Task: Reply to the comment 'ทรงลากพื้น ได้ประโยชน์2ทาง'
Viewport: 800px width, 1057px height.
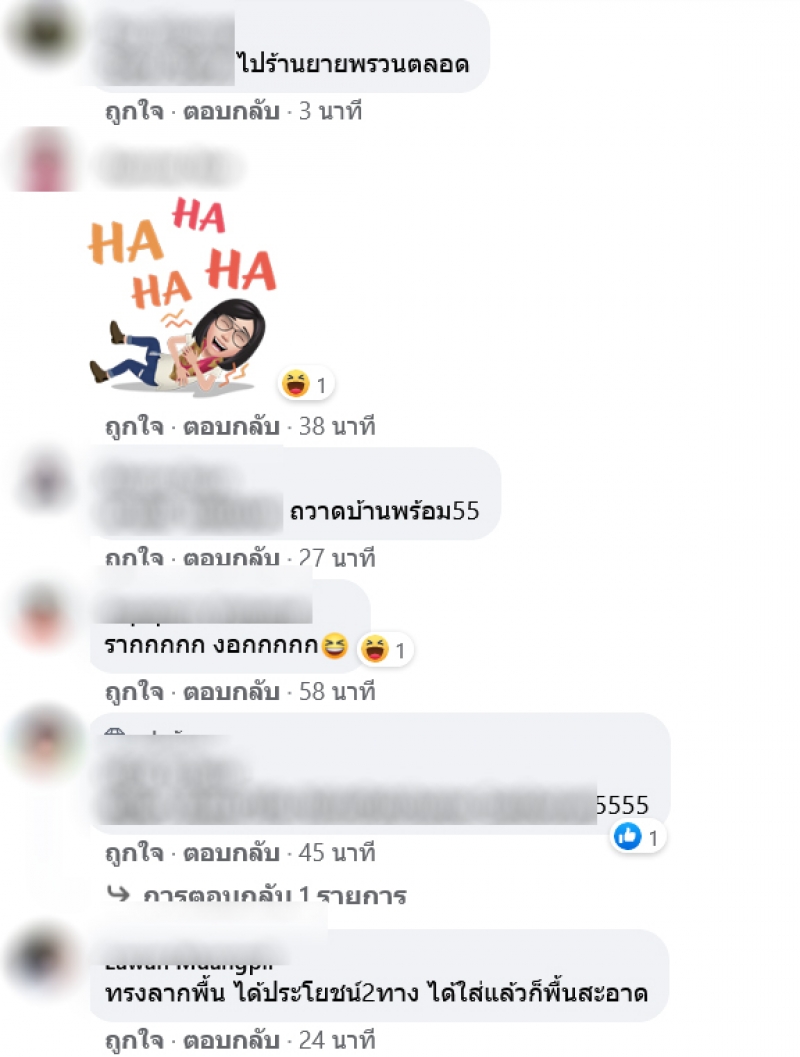Action: [231, 1041]
